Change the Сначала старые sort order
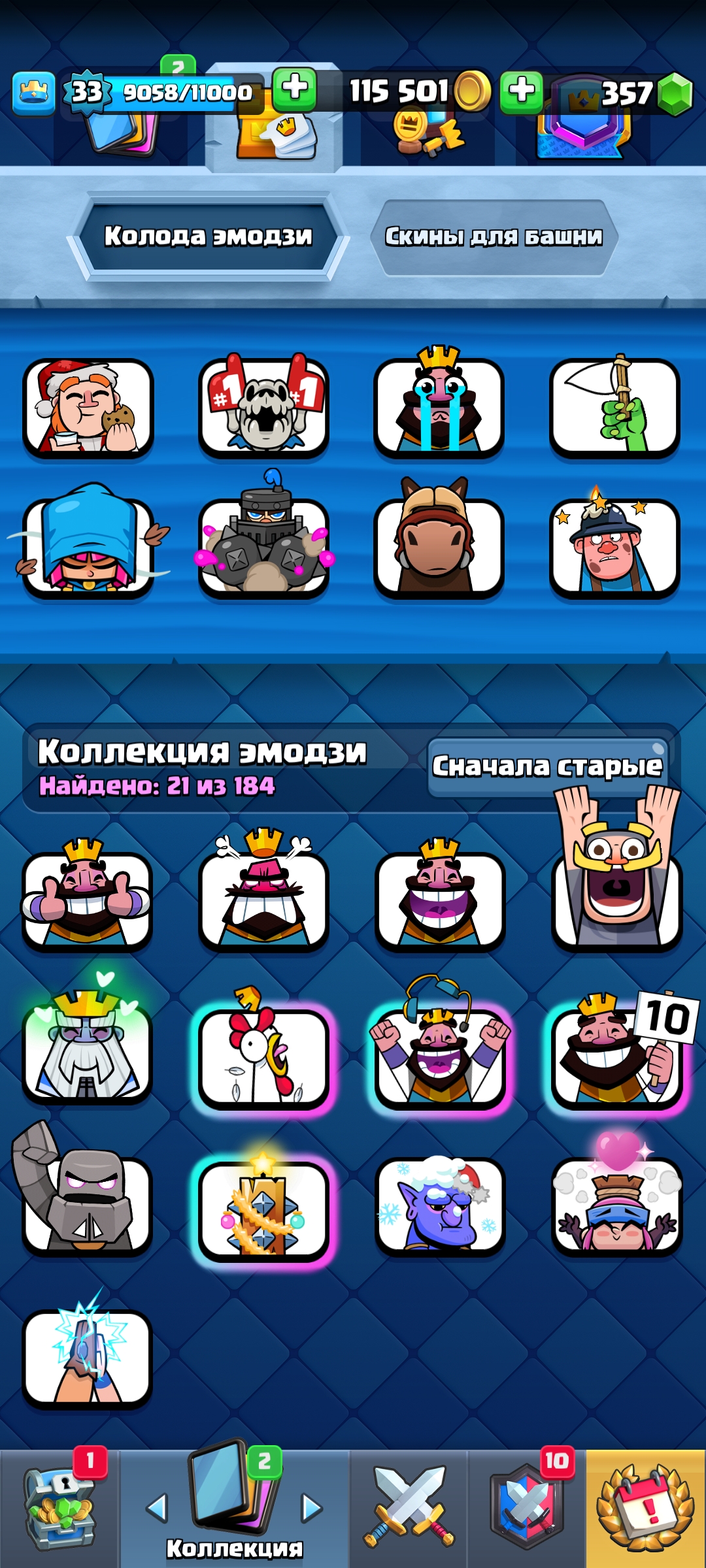 coord(547,766)
